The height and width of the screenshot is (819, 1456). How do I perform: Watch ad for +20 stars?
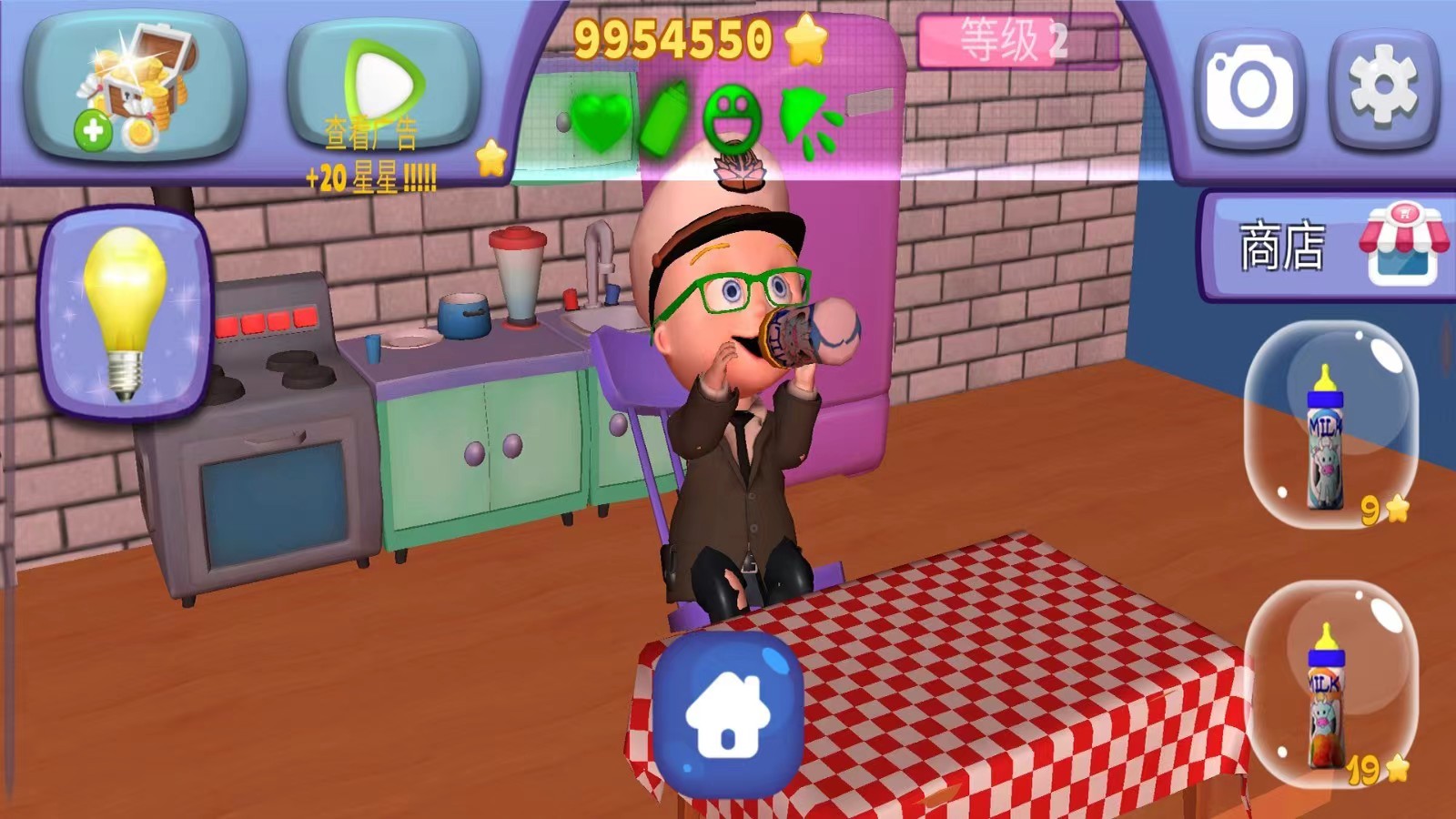(x=382, y=91)
